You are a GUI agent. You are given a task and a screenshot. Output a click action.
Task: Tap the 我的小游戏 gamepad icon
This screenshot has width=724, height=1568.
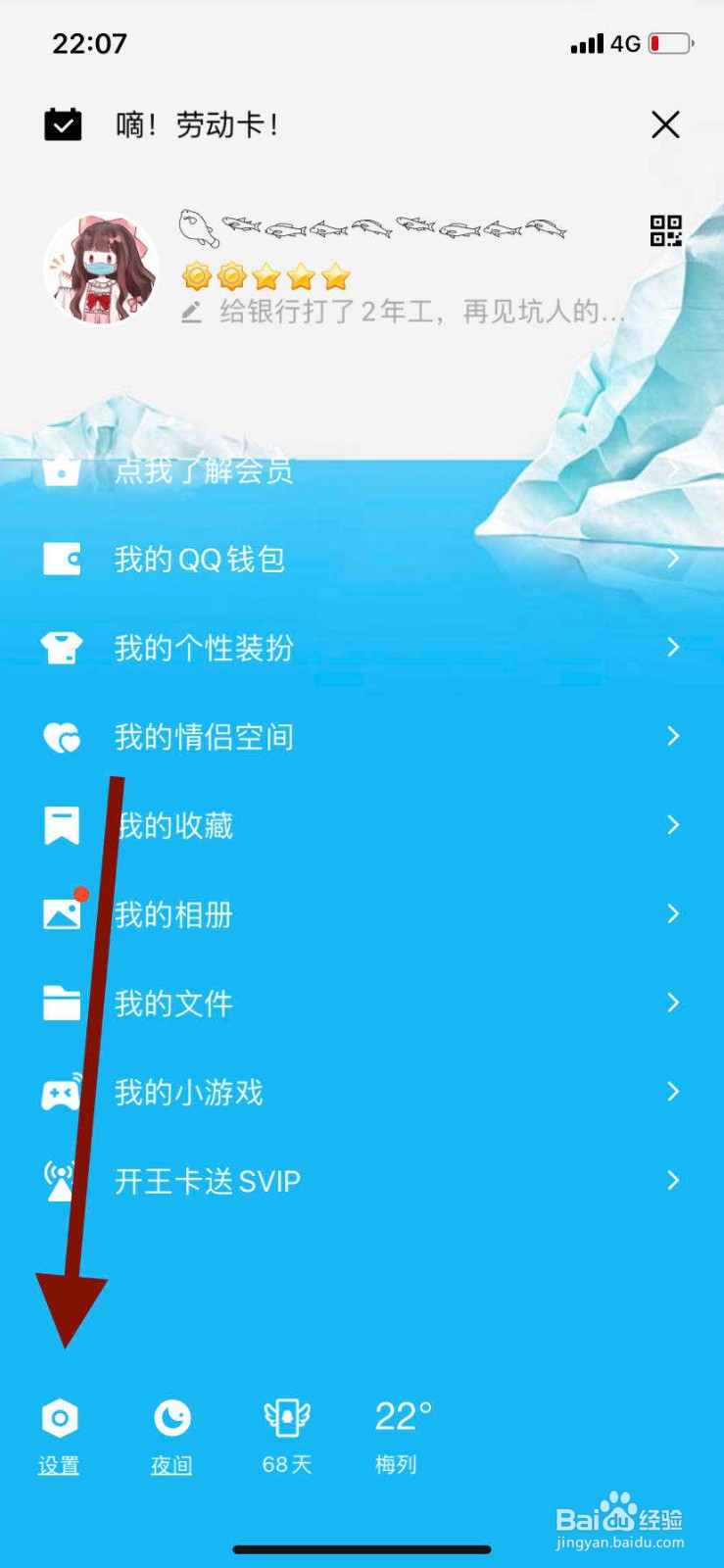[x=62, y=1092]
